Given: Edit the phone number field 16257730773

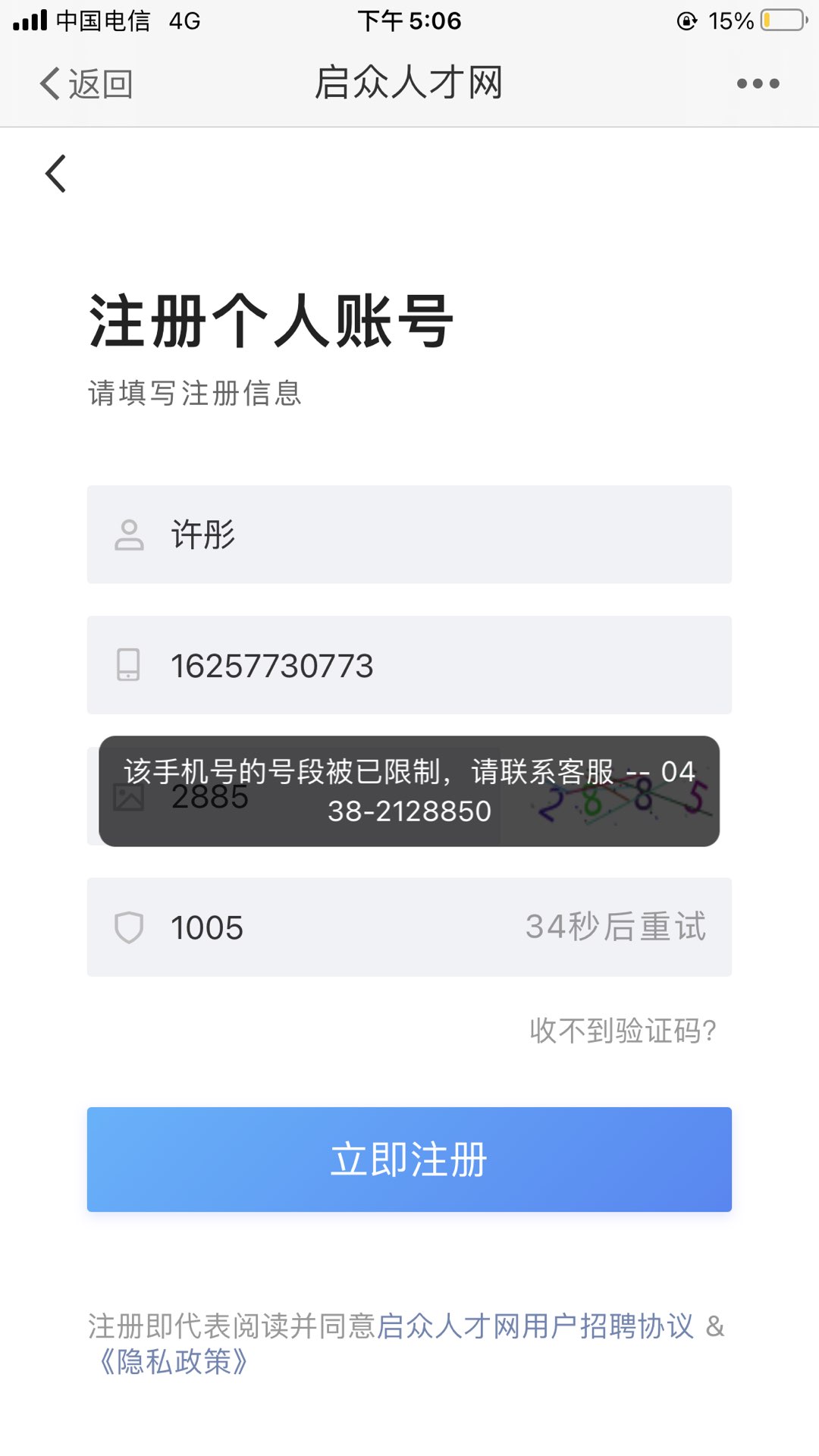Looking at the screenshot, I should coord(409,665).
